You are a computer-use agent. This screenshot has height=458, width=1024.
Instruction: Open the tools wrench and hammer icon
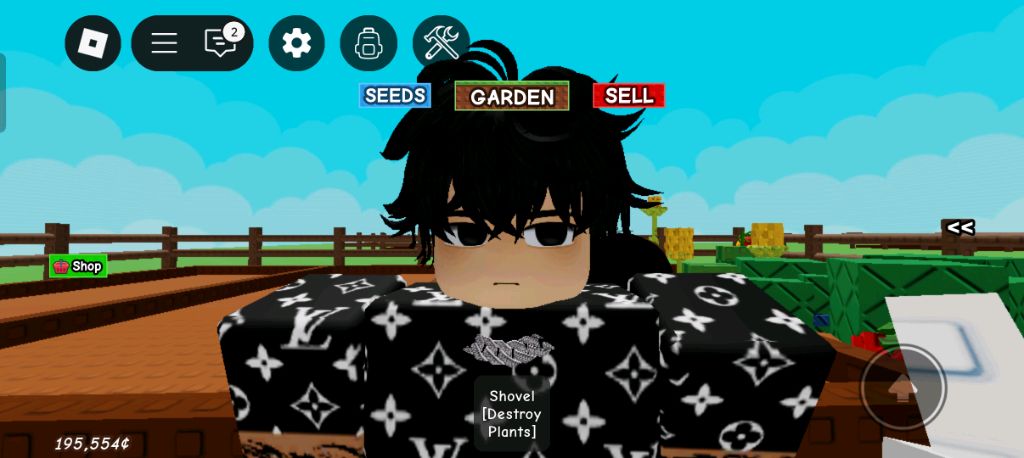pyautogui.click(x=441, y=43)
